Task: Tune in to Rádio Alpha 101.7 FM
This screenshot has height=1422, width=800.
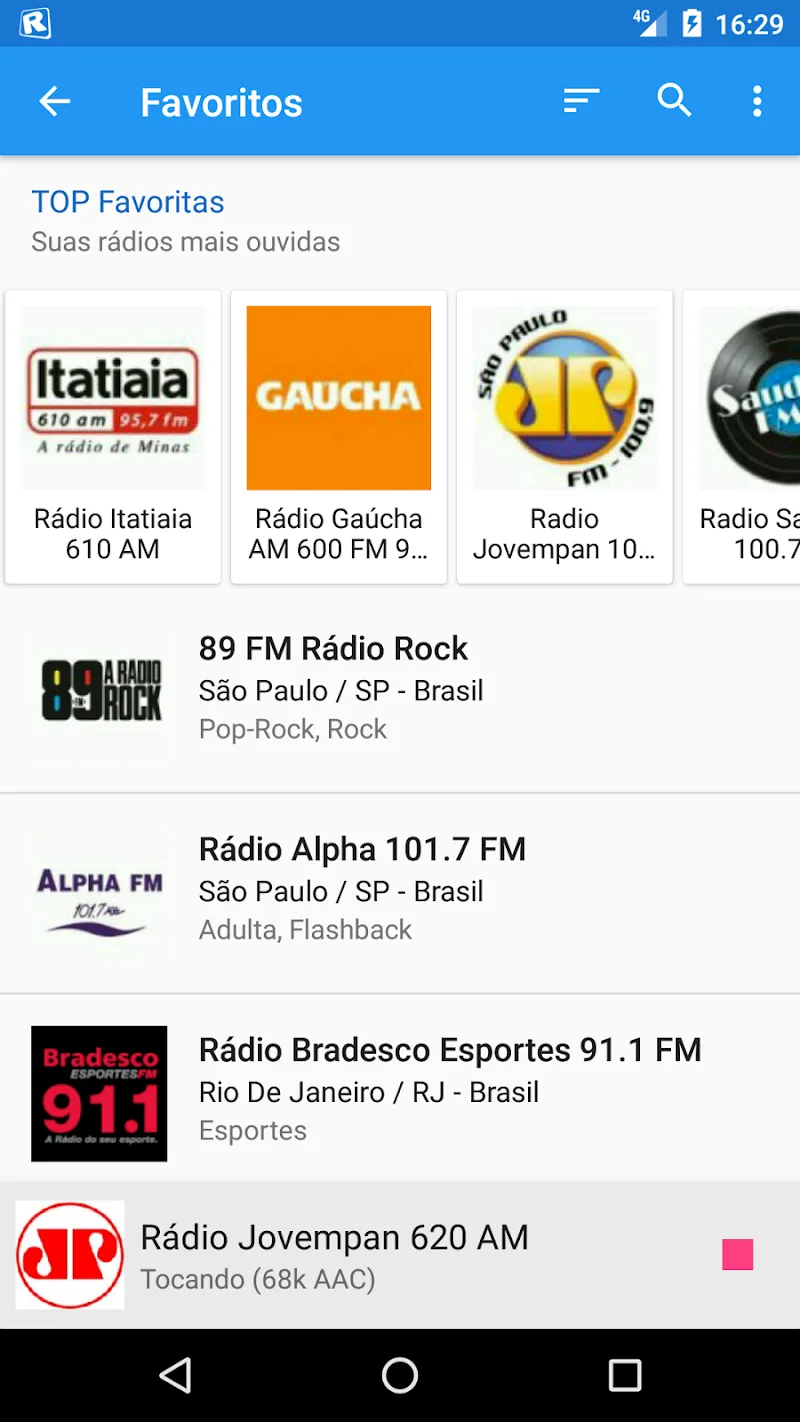Action: coord(400,891)
